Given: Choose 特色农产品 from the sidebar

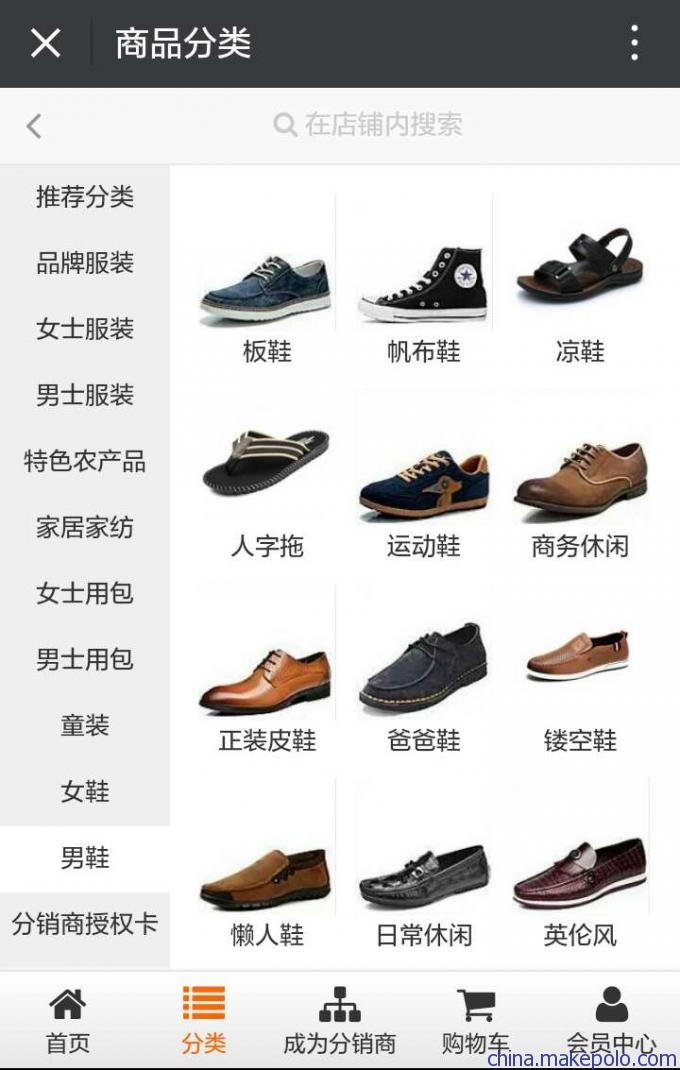Looking at the screenshot, I should pos(85,461).
